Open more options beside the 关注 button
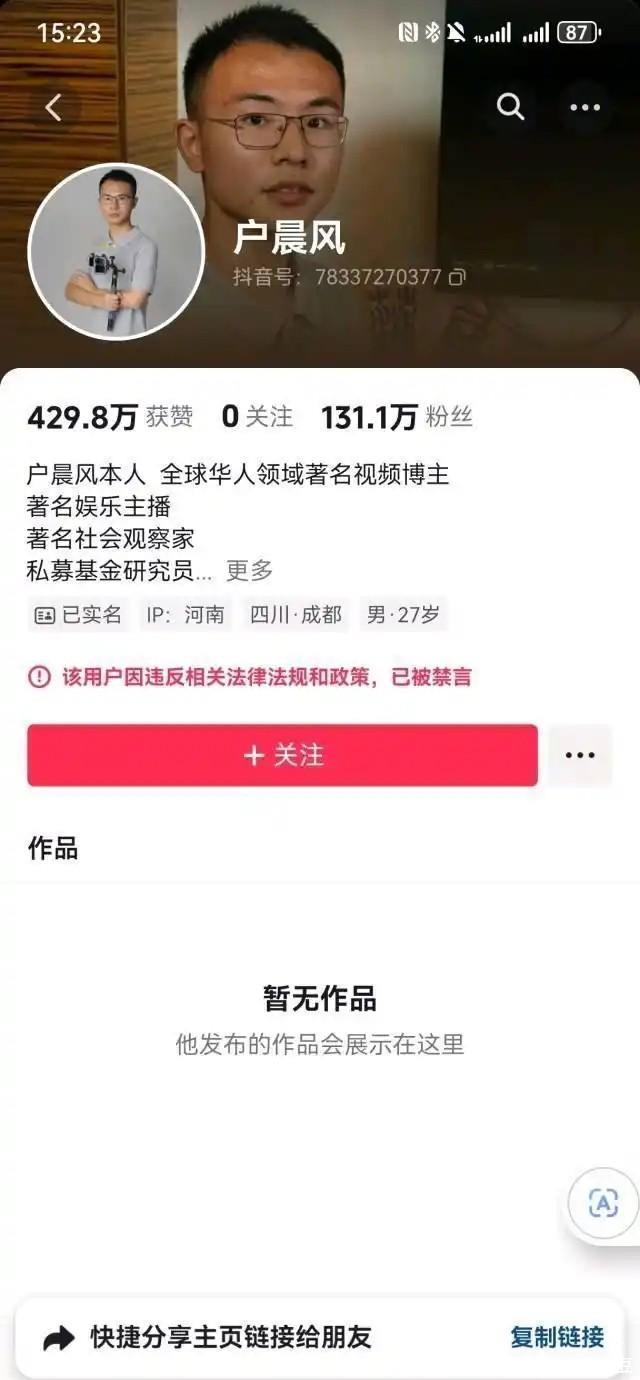This screenshot has height=1380, width=640. point(580,755)
